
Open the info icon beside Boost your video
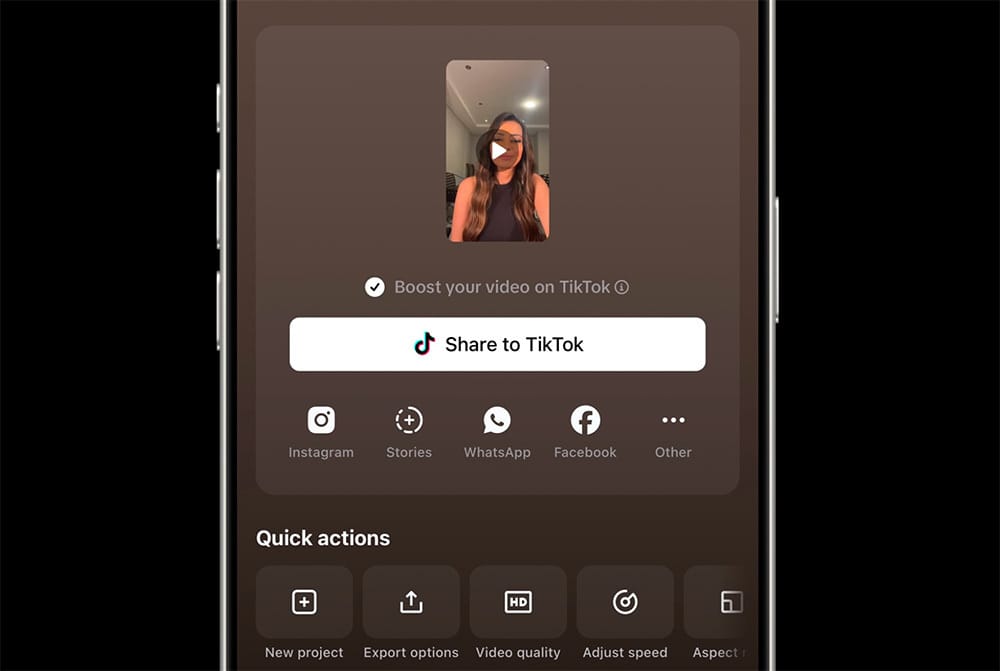[622, 288]
